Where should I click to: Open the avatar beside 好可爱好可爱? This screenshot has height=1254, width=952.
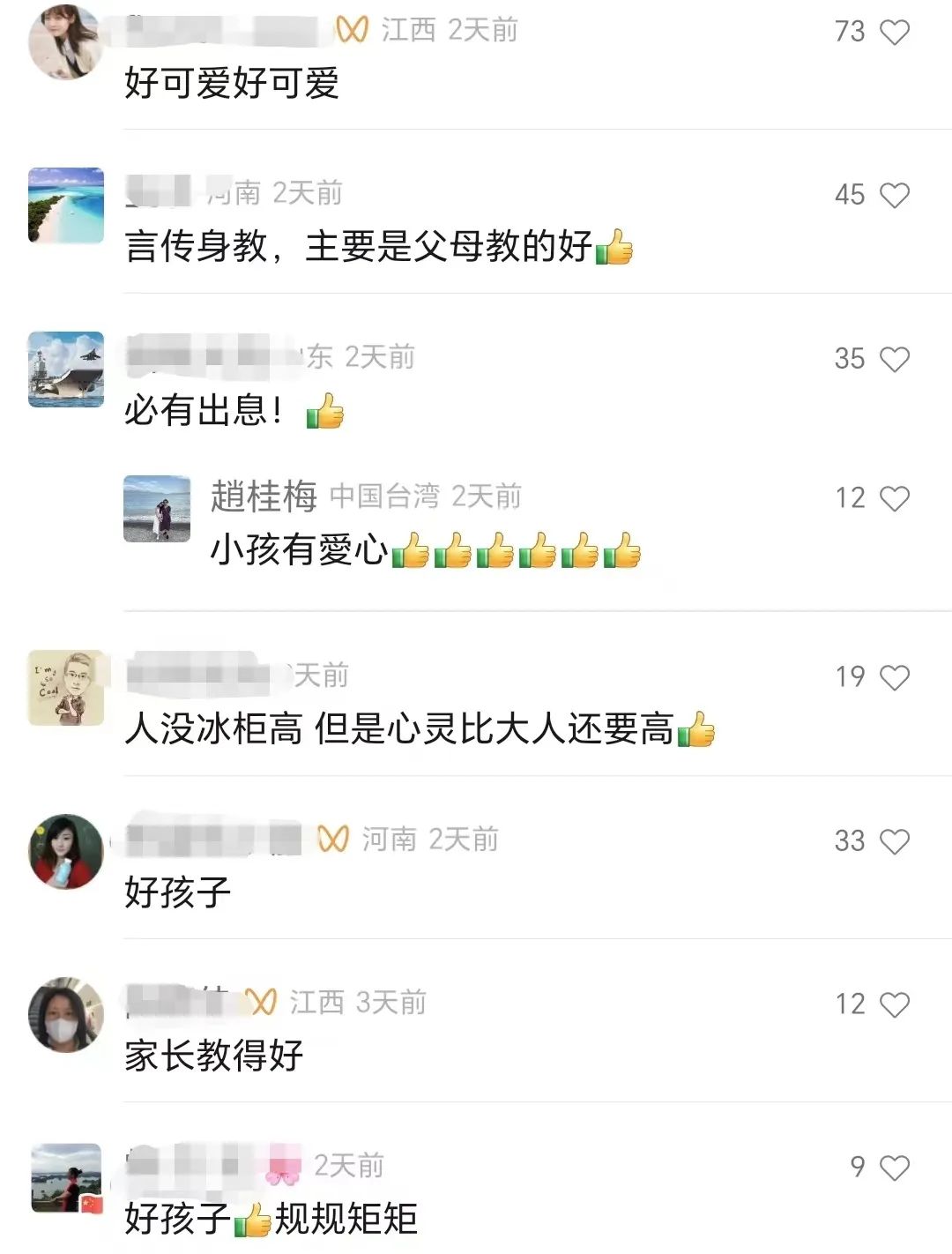coord(66,41)
